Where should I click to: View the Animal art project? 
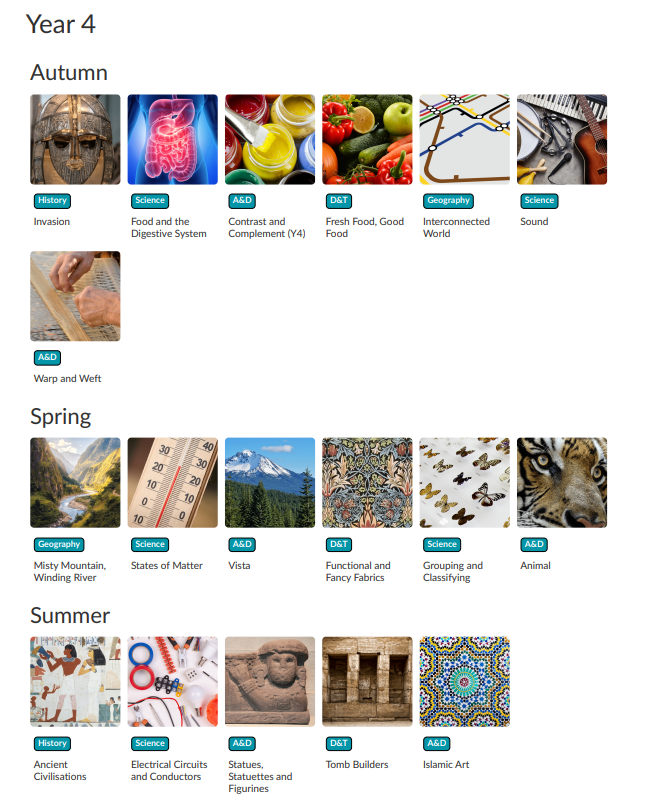pos(560,483)
